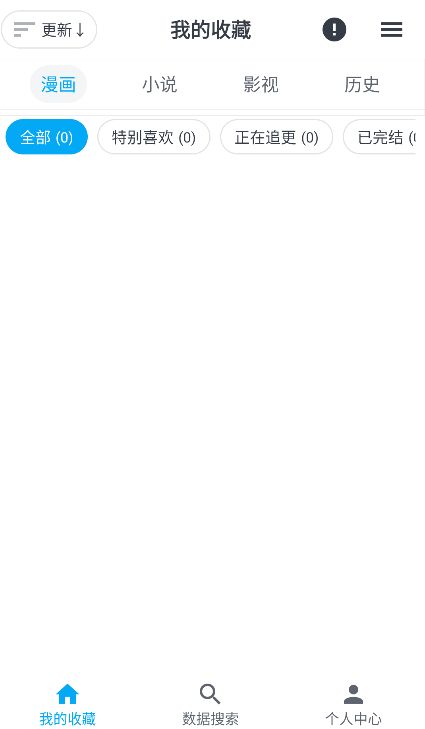
Task: Switch to the 影视 tab
Action: coord(261,85)
